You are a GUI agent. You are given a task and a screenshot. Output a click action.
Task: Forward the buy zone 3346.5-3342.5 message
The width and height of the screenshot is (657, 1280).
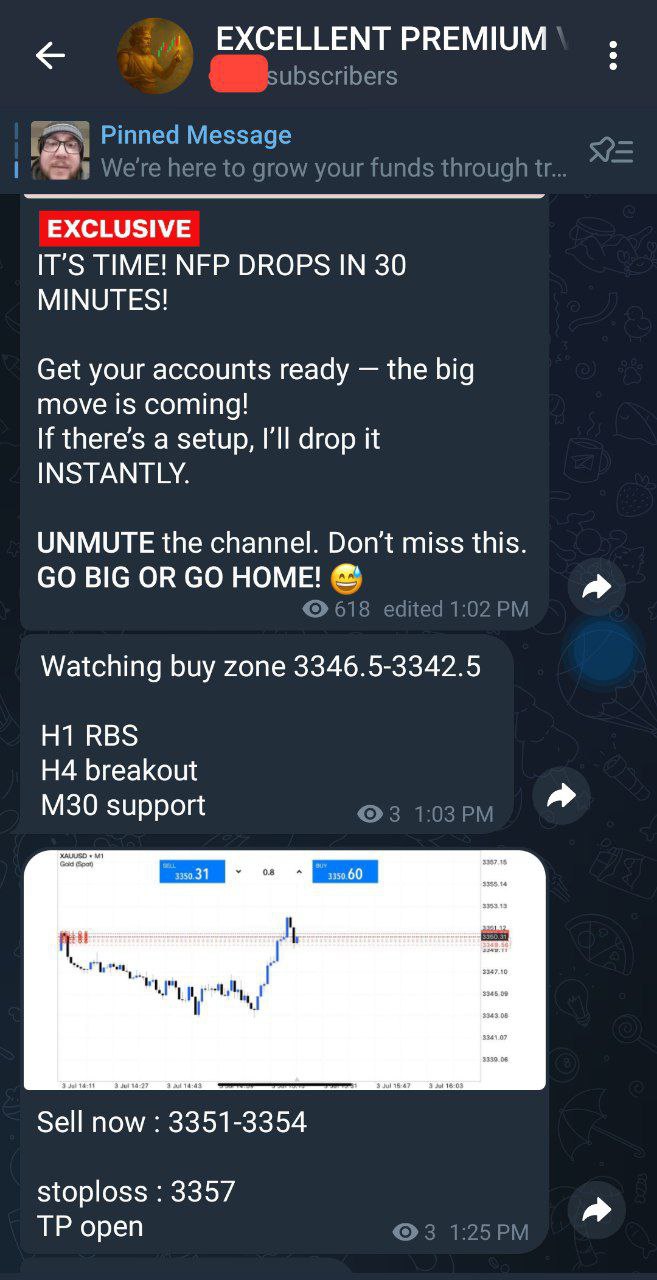tap(561, 796)
